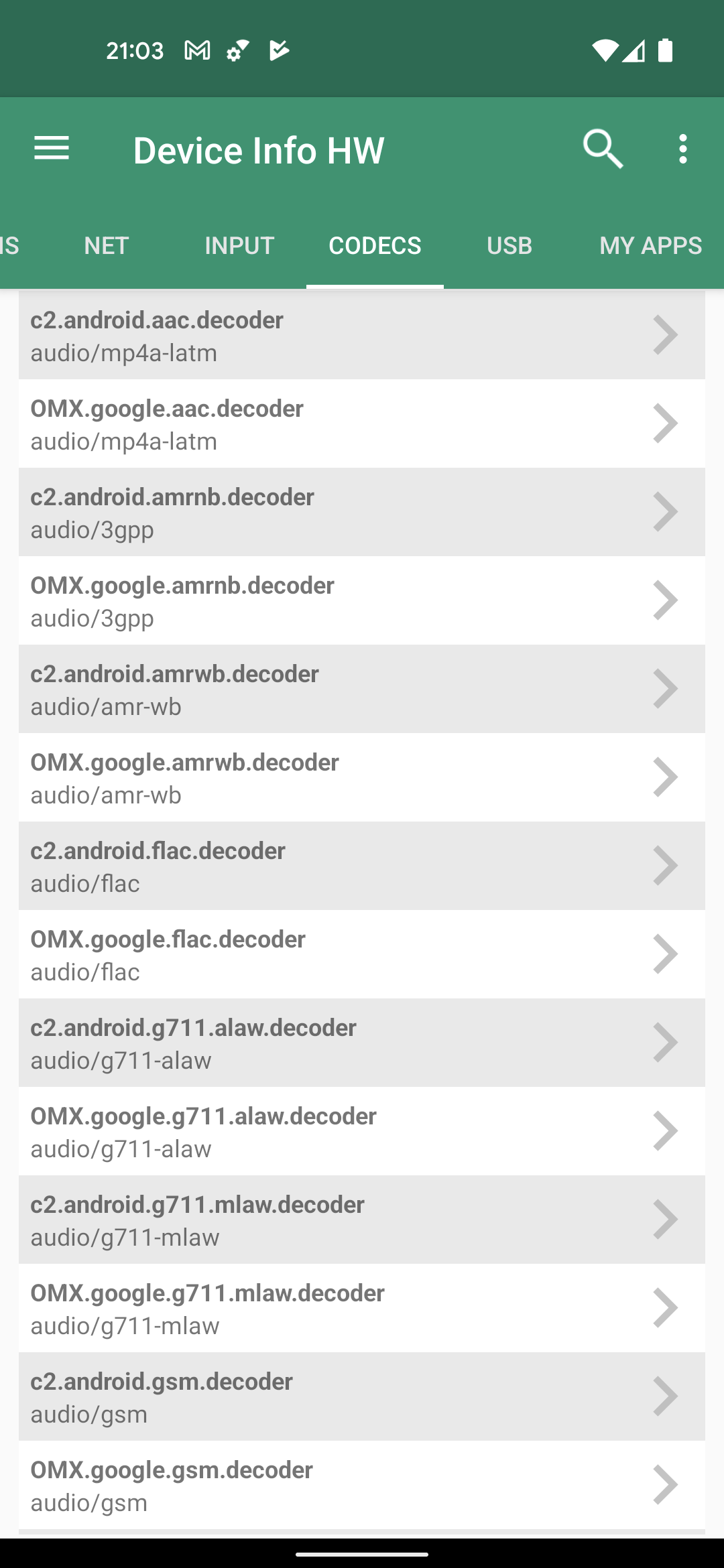Open c2.android.g711.alaw.decoder row
The width and height of the screenshot is (724, 1568).
pos(362,1043)
